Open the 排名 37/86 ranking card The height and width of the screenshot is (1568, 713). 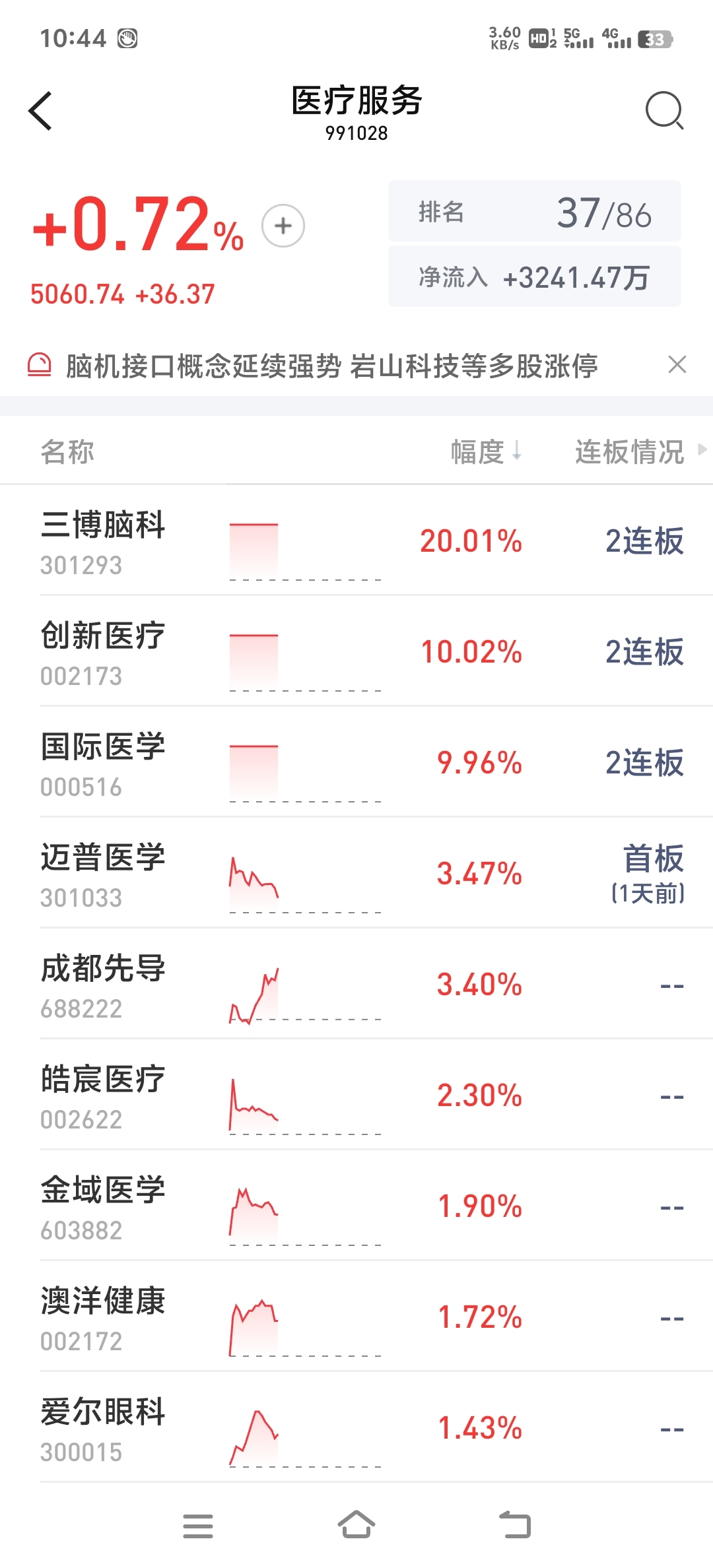pyautogui.click(x=534, y=212)
